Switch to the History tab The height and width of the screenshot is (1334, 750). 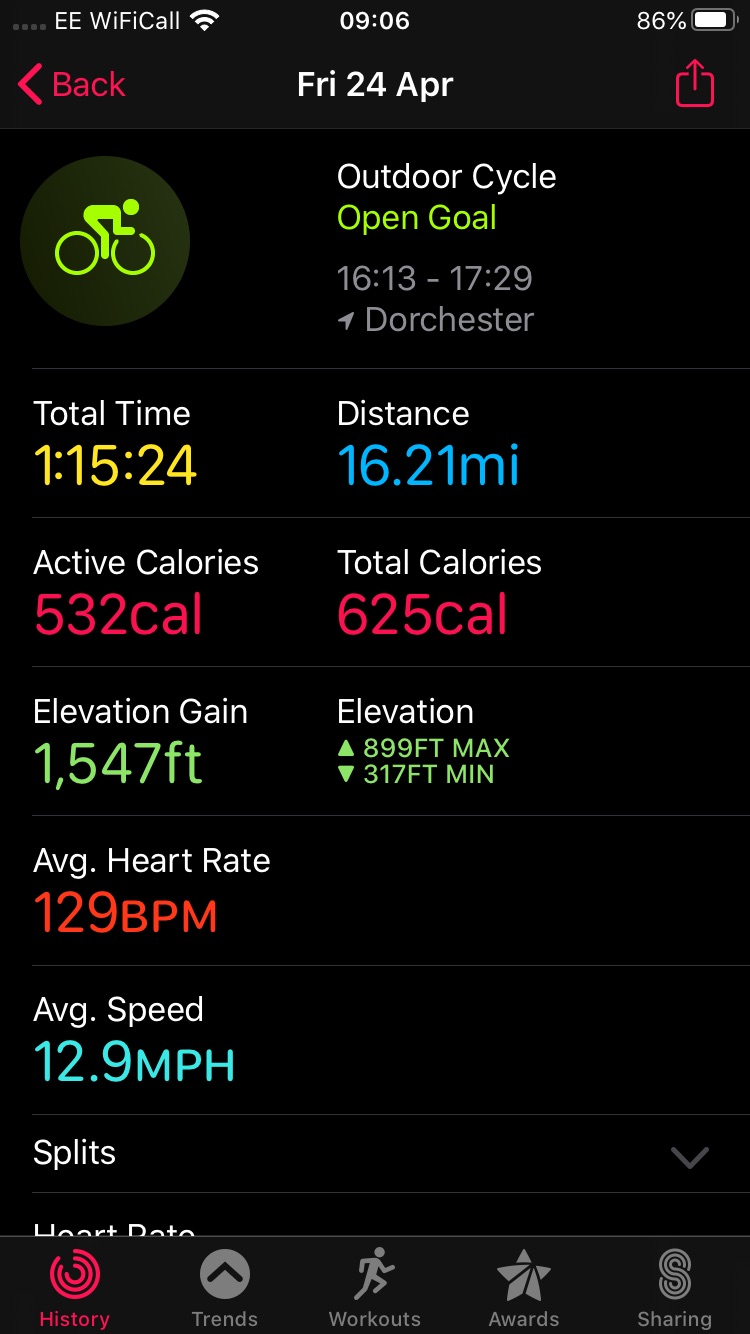click(75, 1289)
